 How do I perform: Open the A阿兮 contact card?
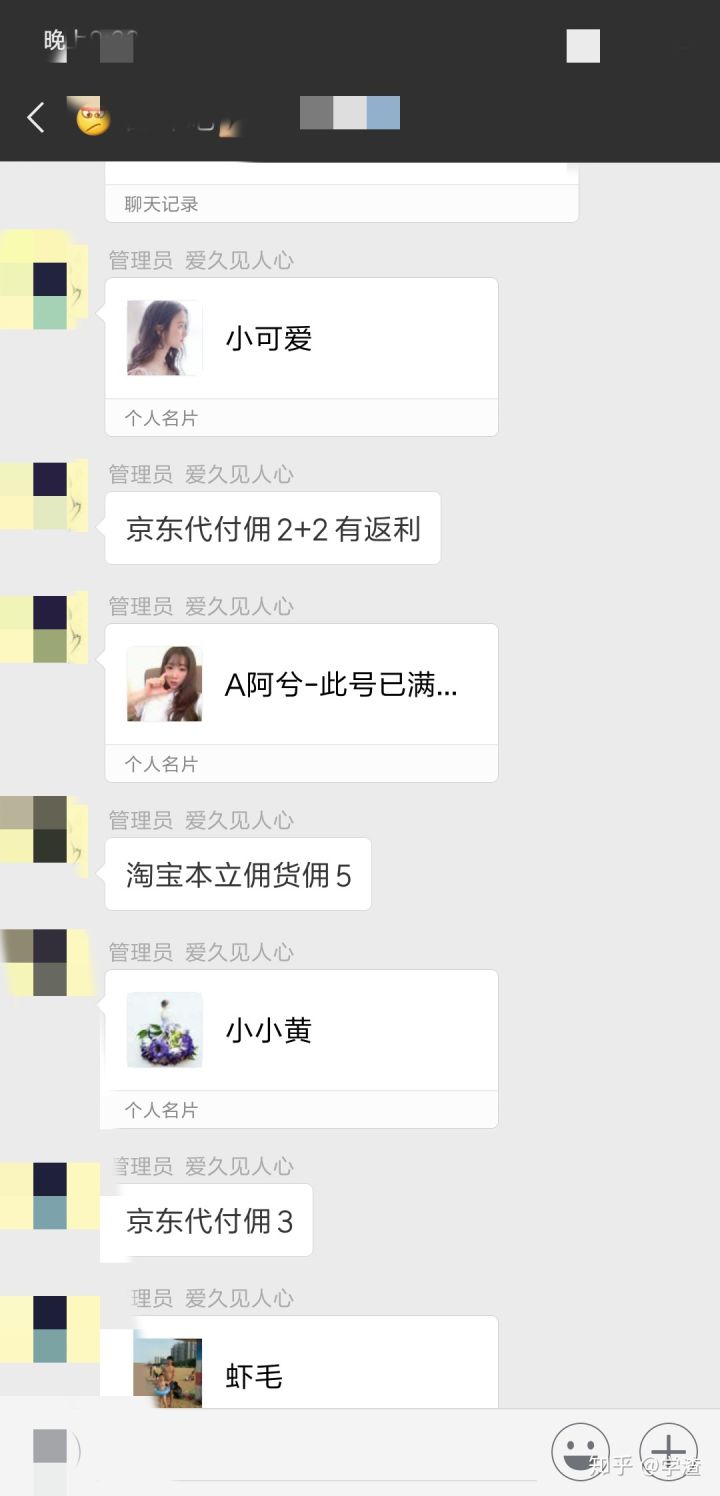[x=301, y=701]
